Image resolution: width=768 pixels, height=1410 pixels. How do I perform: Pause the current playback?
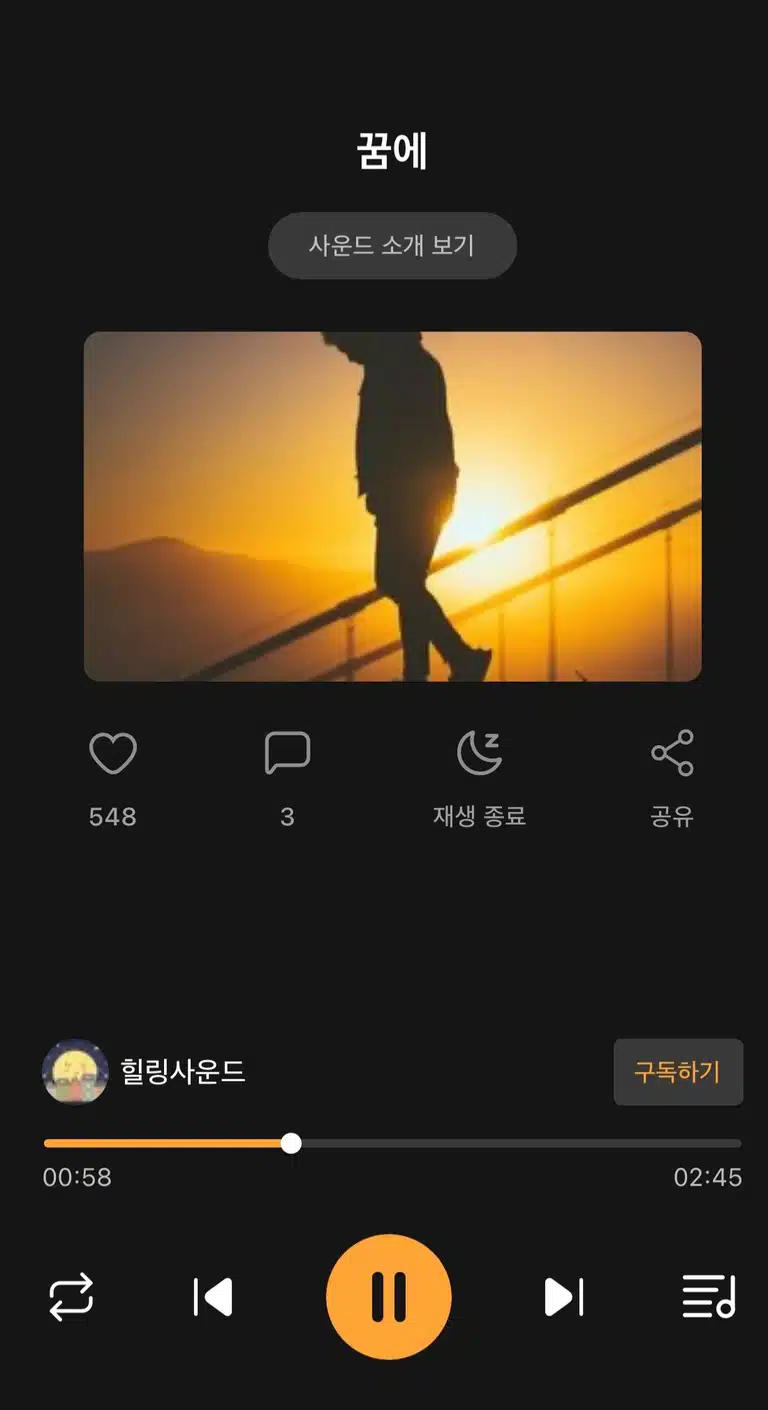389,1297
